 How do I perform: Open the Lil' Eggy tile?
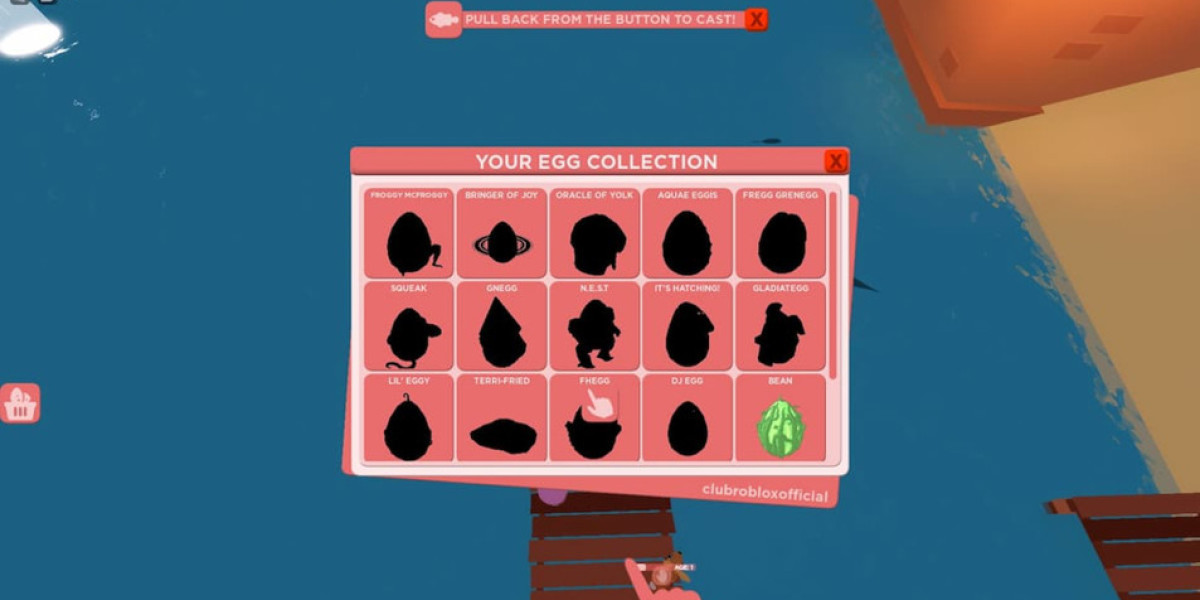click(x=408, y=419)
